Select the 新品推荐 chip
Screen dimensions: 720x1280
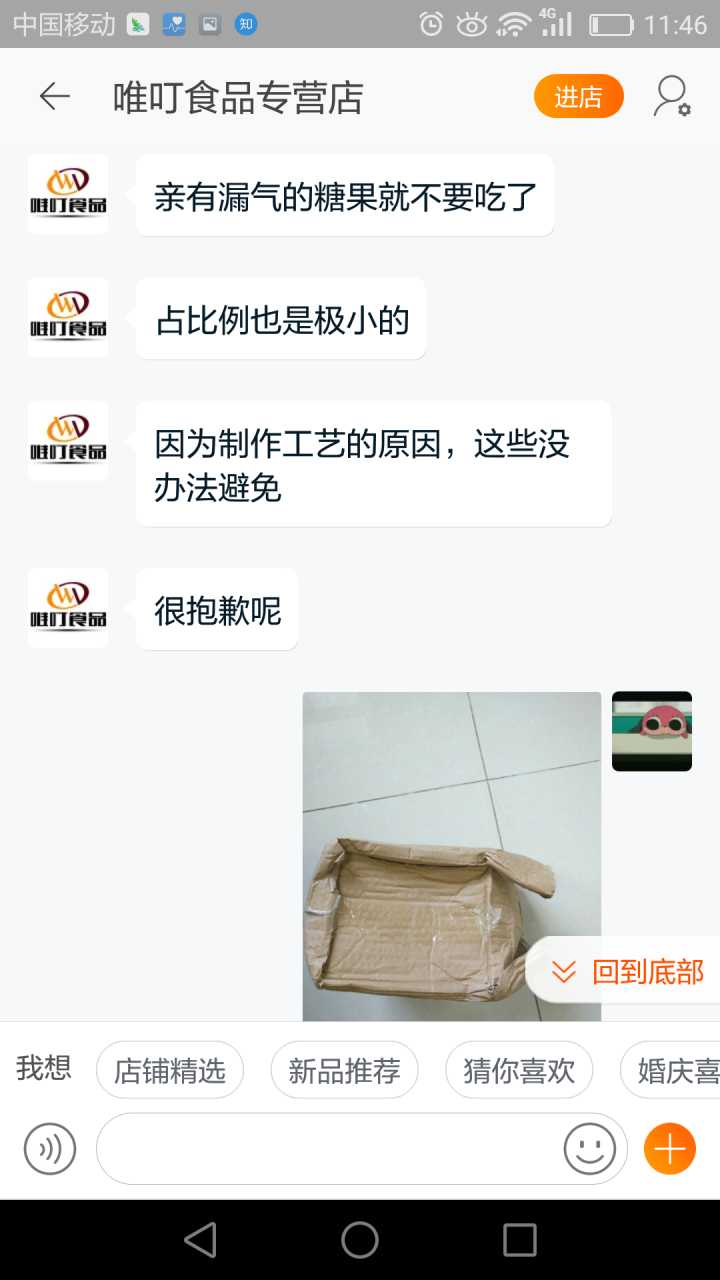tap(344, 1071)
